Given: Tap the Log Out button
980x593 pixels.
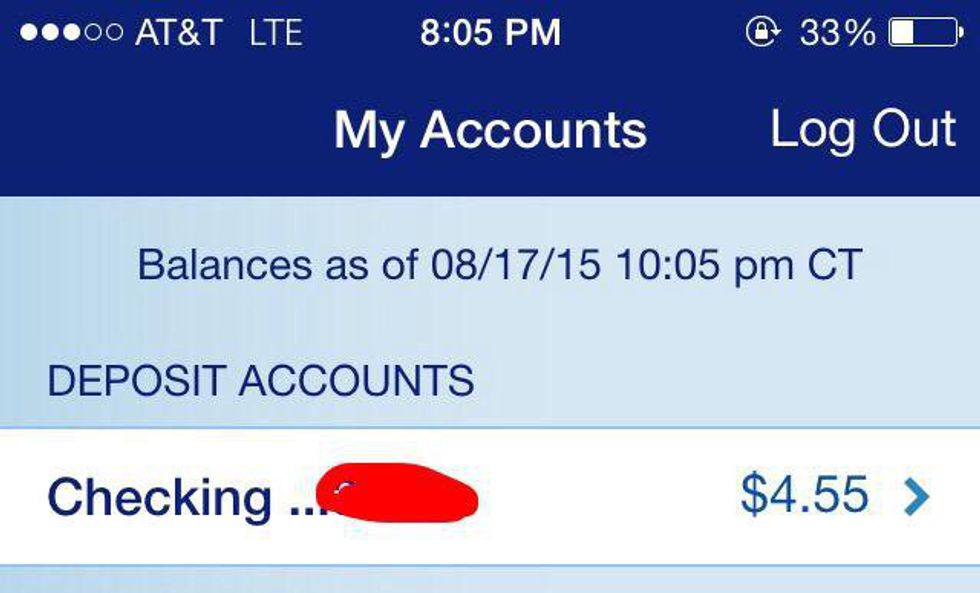Looking at the screenshot, I should pos(862,130).
